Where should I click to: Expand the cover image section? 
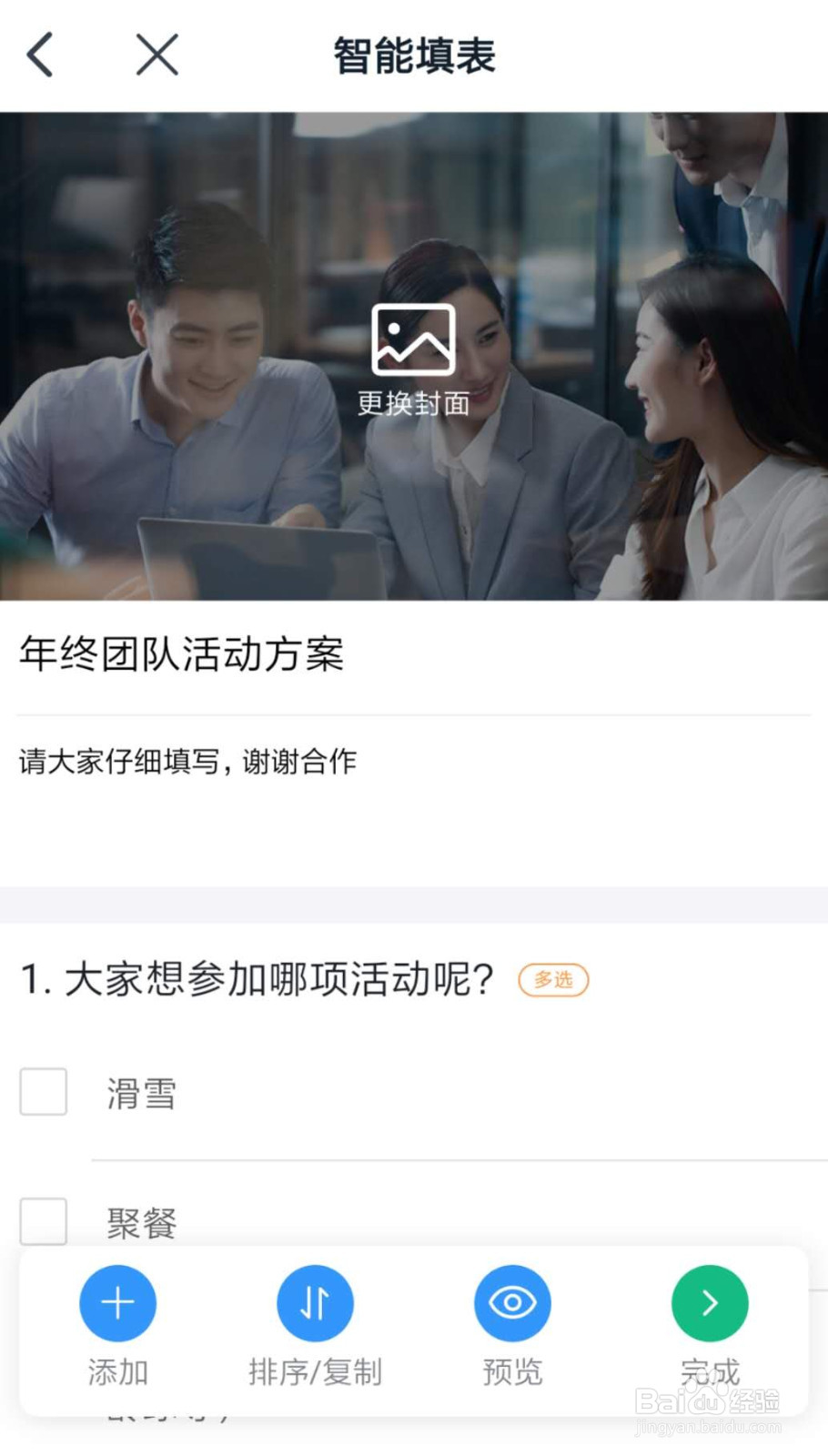pos(414,355)
